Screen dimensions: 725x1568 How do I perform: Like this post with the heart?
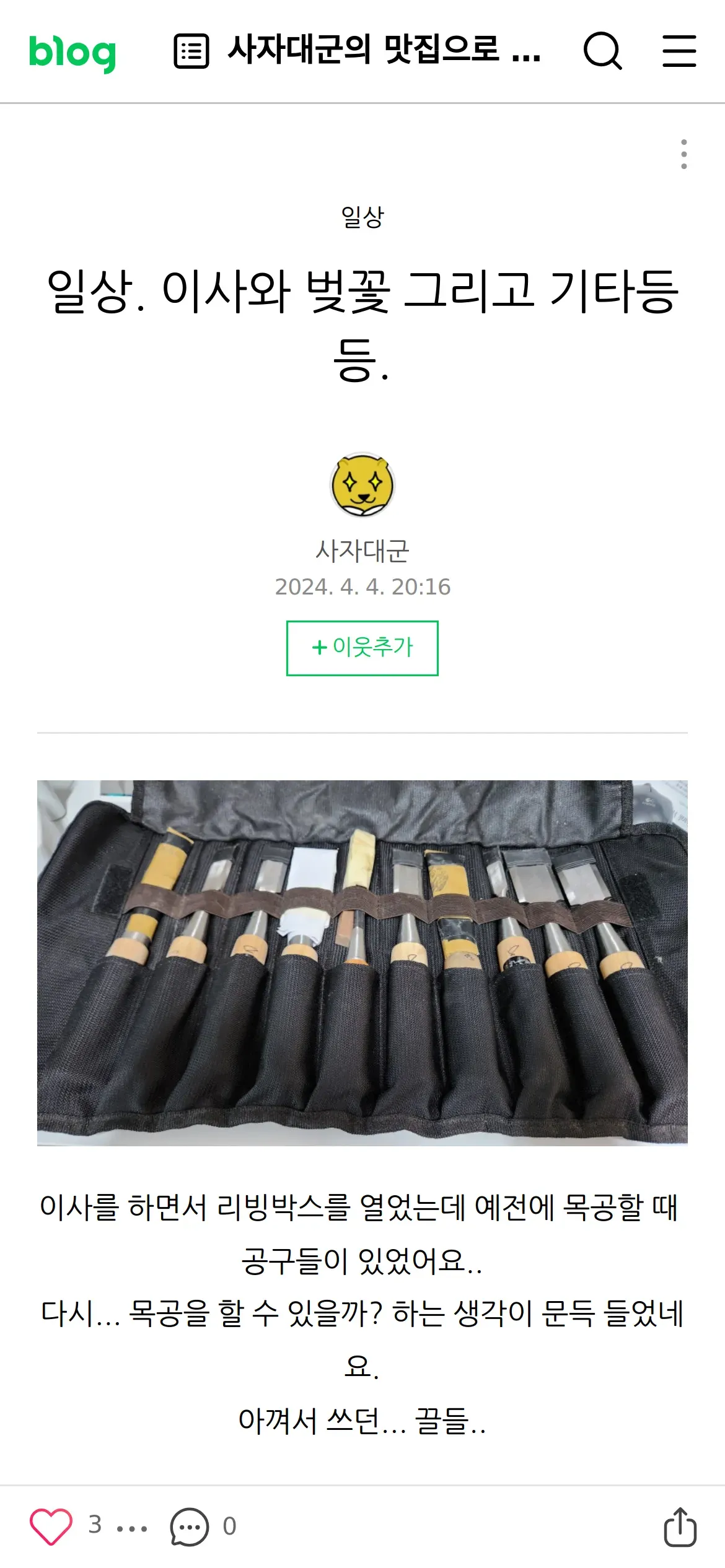tap(51, 1526)
